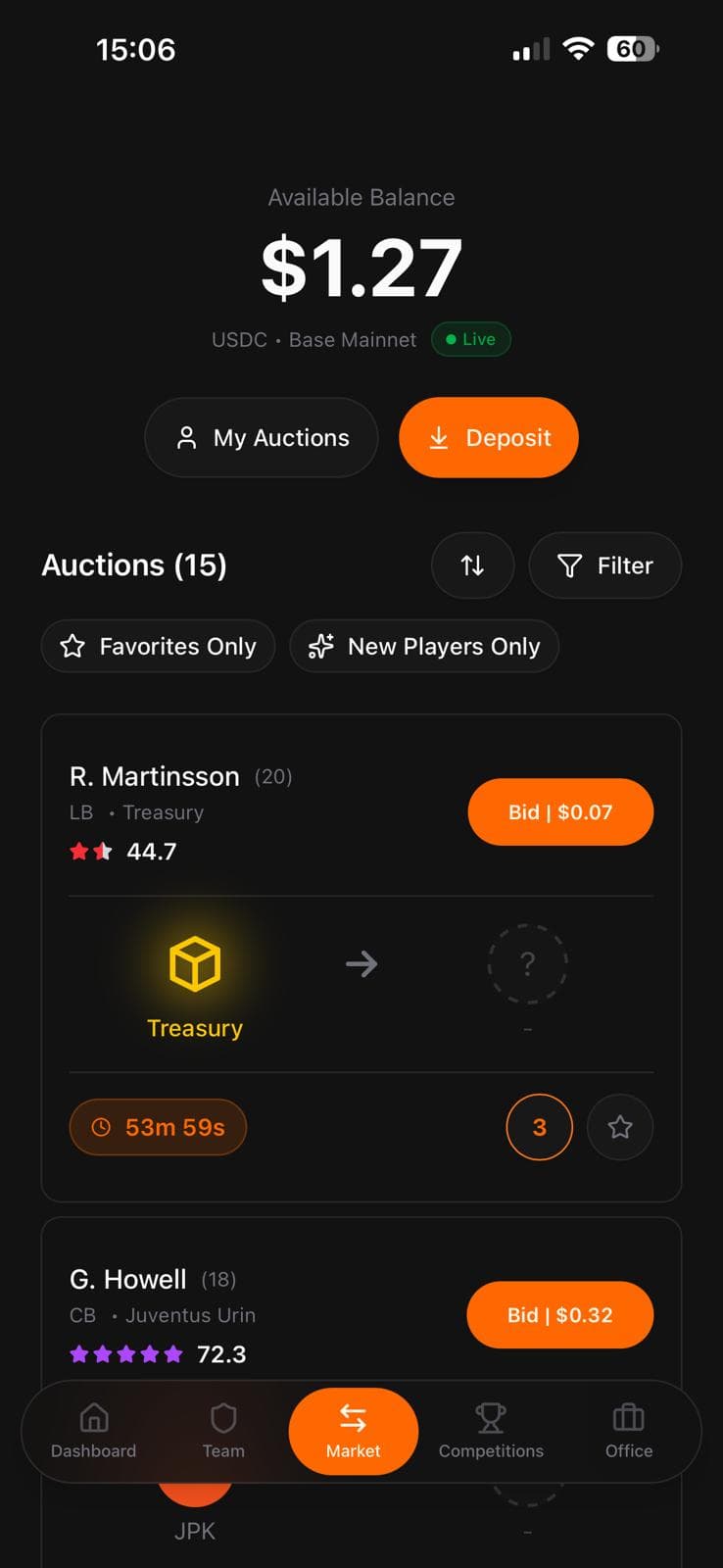Select the Dashboard home icon
The height and width of the screenshot is (1568, 723).
click(93, 1416)
